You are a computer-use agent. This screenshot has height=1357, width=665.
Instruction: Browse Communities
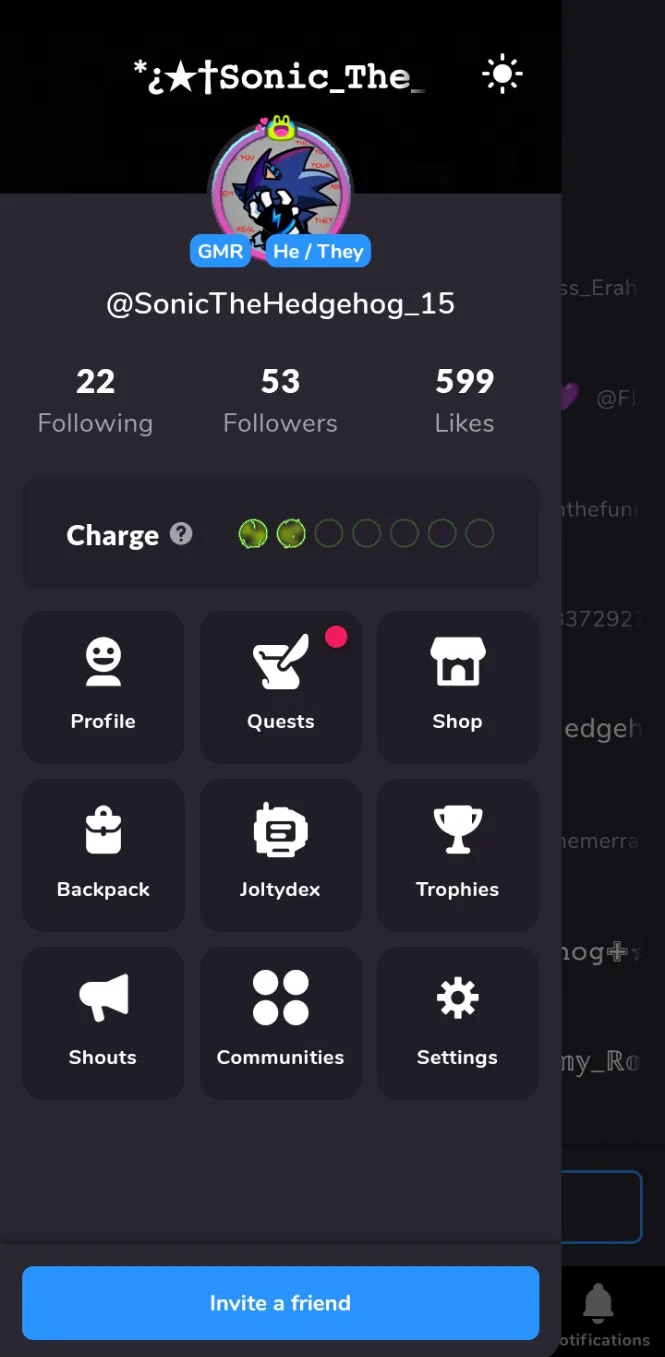[x=280, y=1023]
